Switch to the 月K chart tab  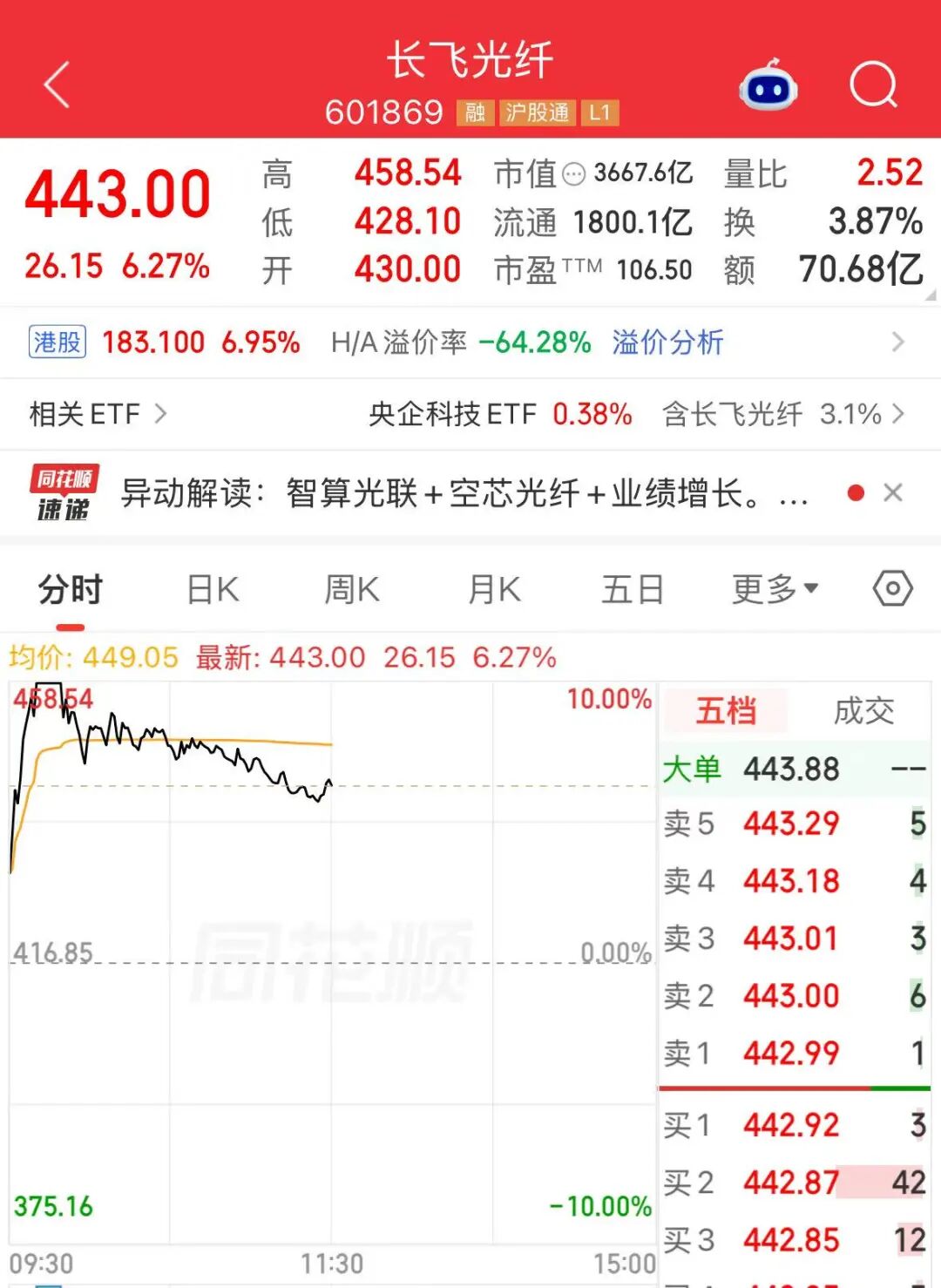click(494, 590)
